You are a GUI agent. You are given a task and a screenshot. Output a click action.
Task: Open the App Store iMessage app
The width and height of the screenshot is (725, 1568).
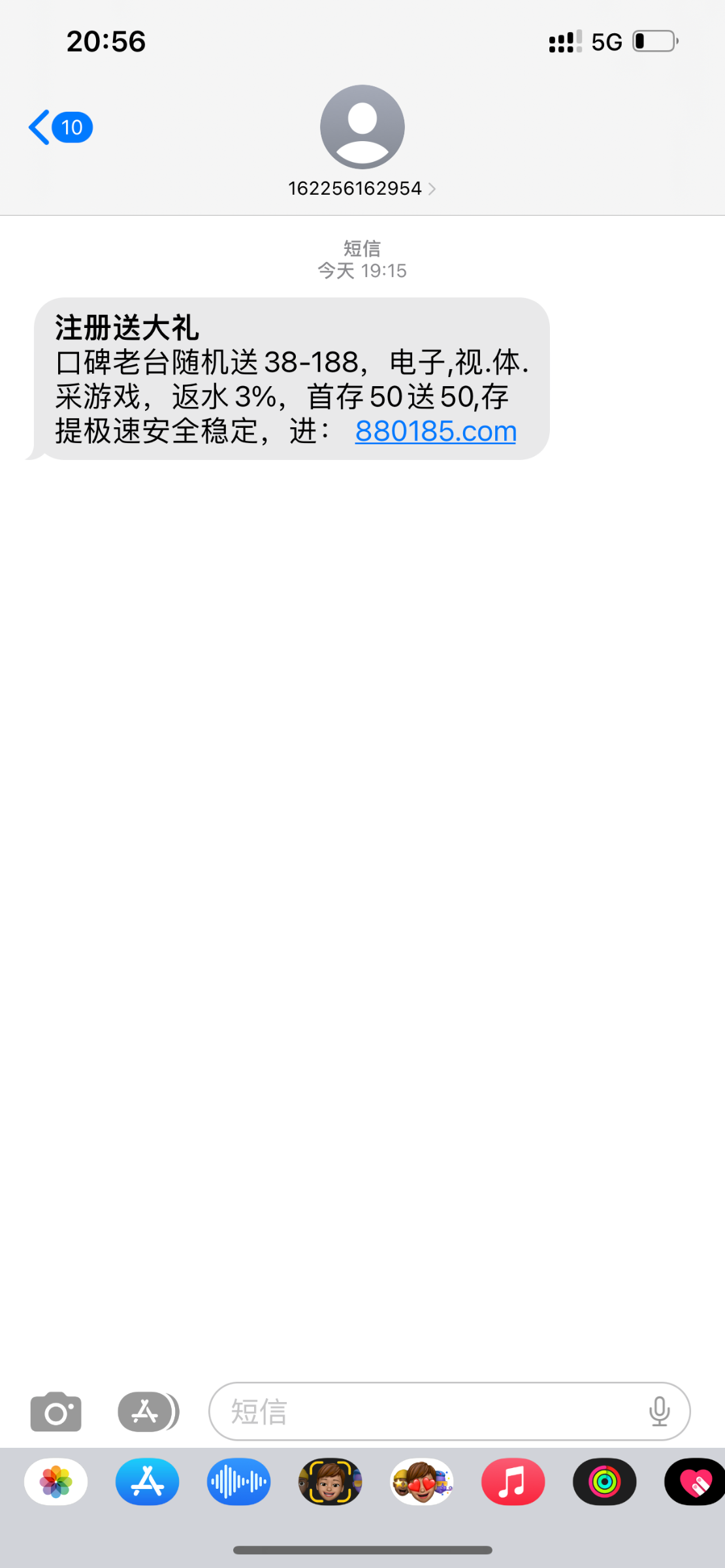(x=148, y=1482)
